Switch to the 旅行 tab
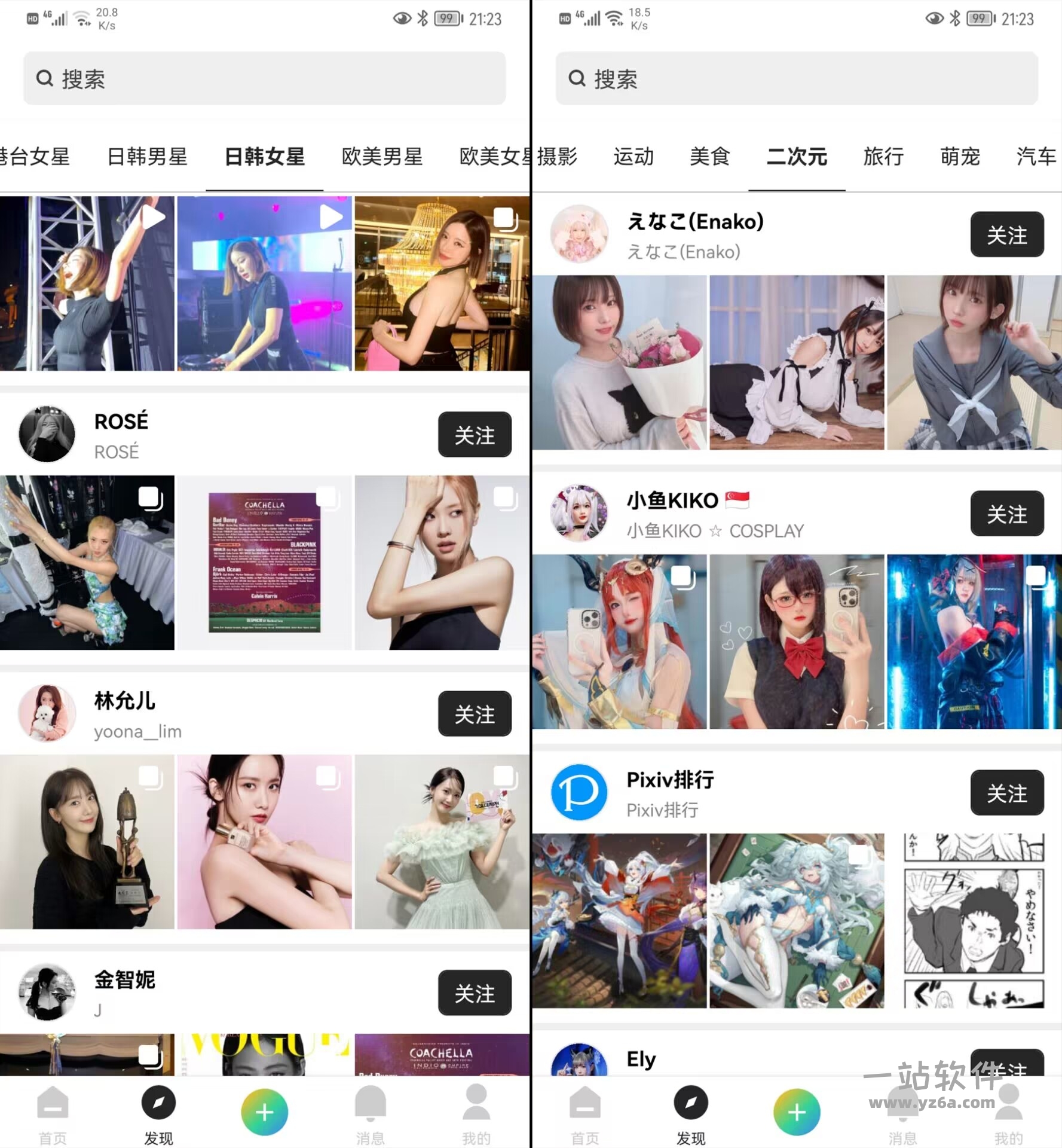 click(x=883, y=157)
